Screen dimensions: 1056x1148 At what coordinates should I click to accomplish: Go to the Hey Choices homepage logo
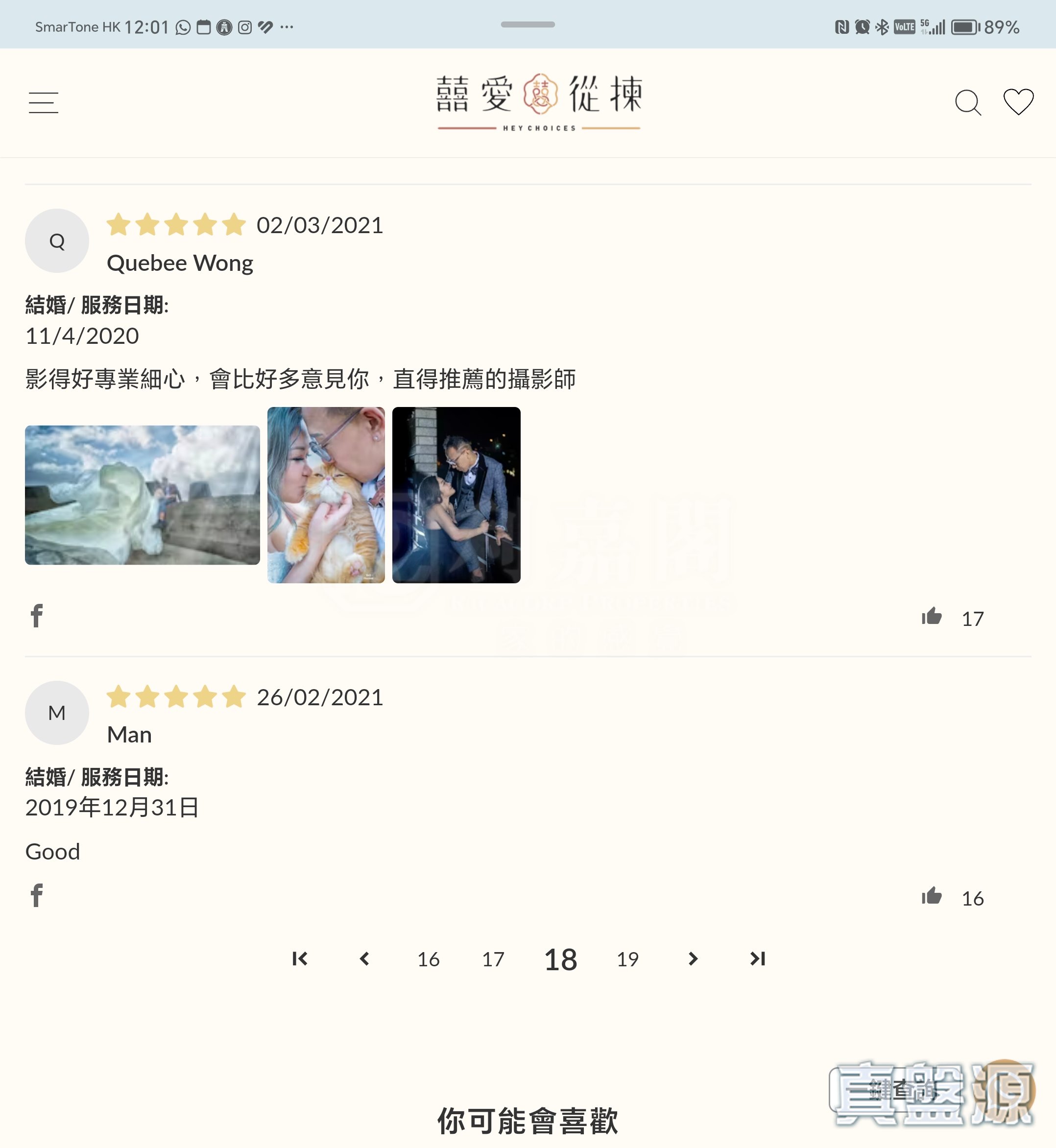click(x=539, y=102)
